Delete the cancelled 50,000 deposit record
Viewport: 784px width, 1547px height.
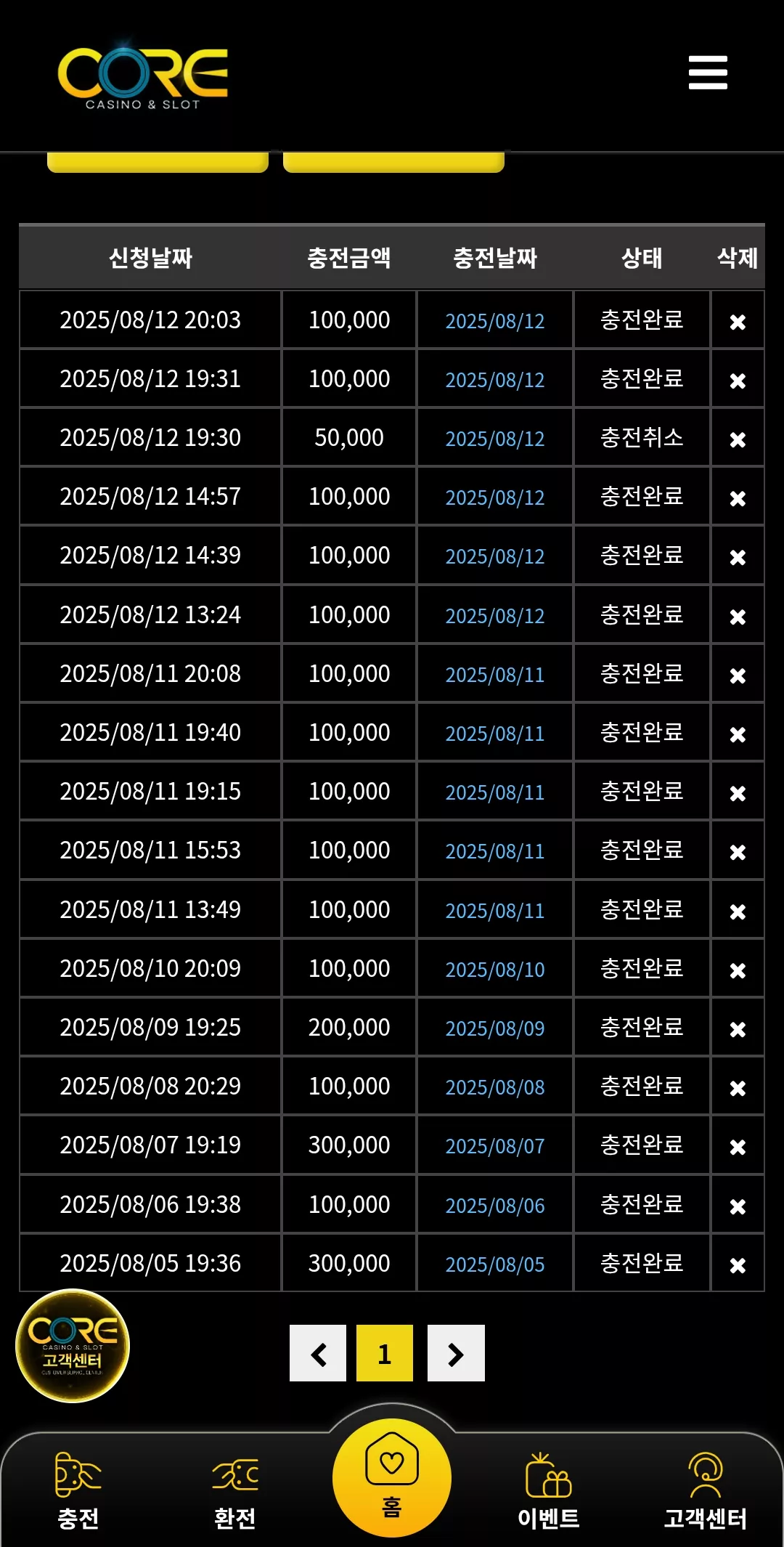pos(738,439)
